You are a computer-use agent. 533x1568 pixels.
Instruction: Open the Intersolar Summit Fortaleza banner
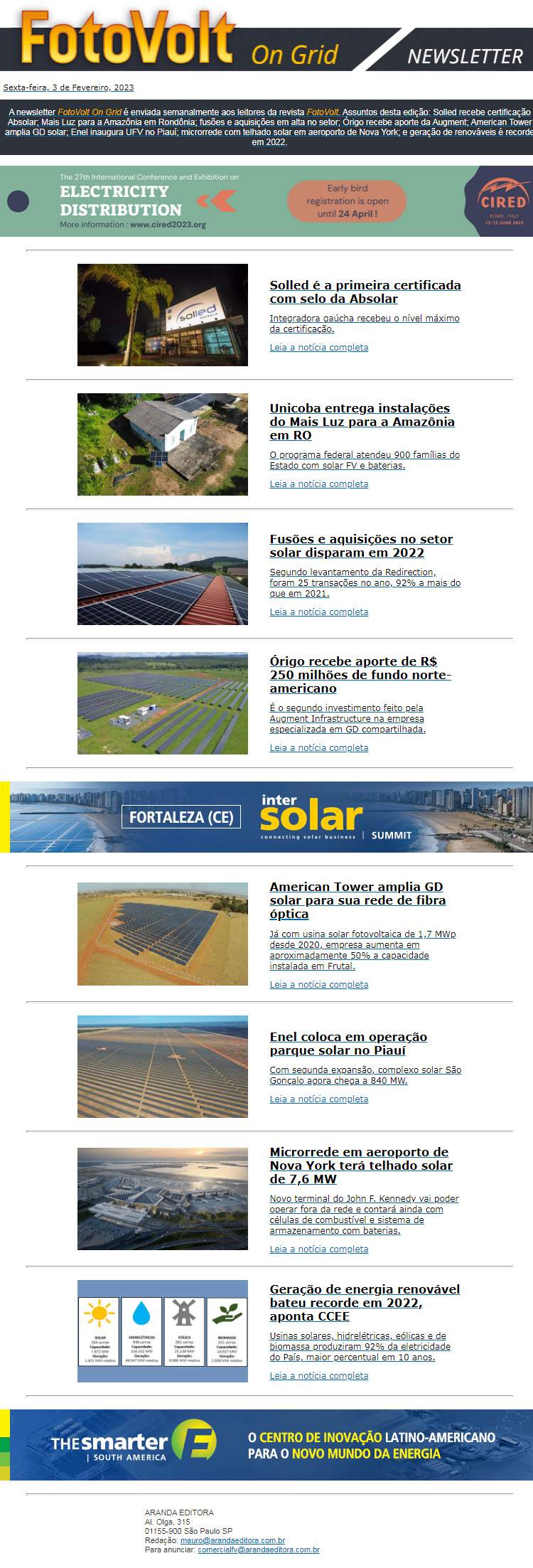click(x=266, y=817)
